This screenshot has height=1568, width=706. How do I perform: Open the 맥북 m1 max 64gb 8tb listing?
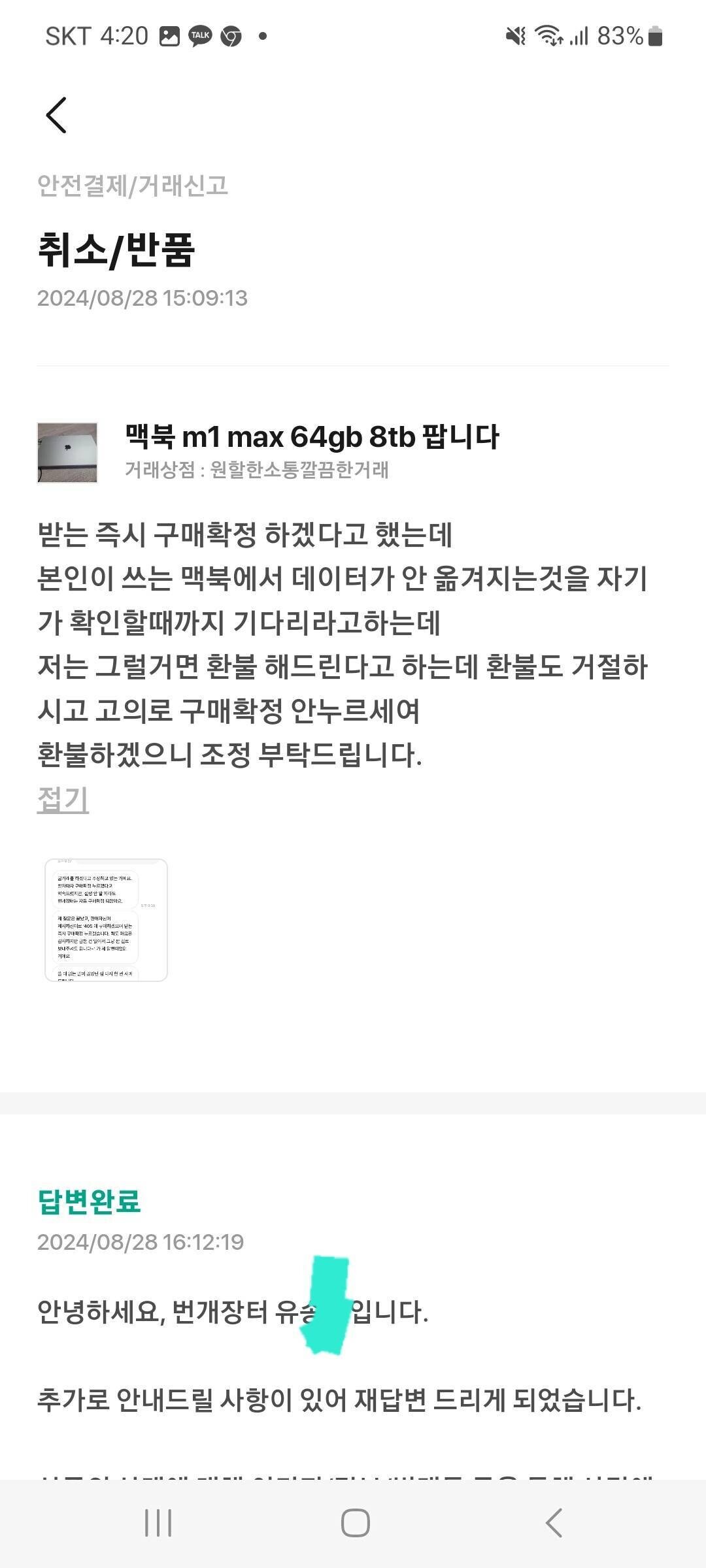(x=312, y=434)
